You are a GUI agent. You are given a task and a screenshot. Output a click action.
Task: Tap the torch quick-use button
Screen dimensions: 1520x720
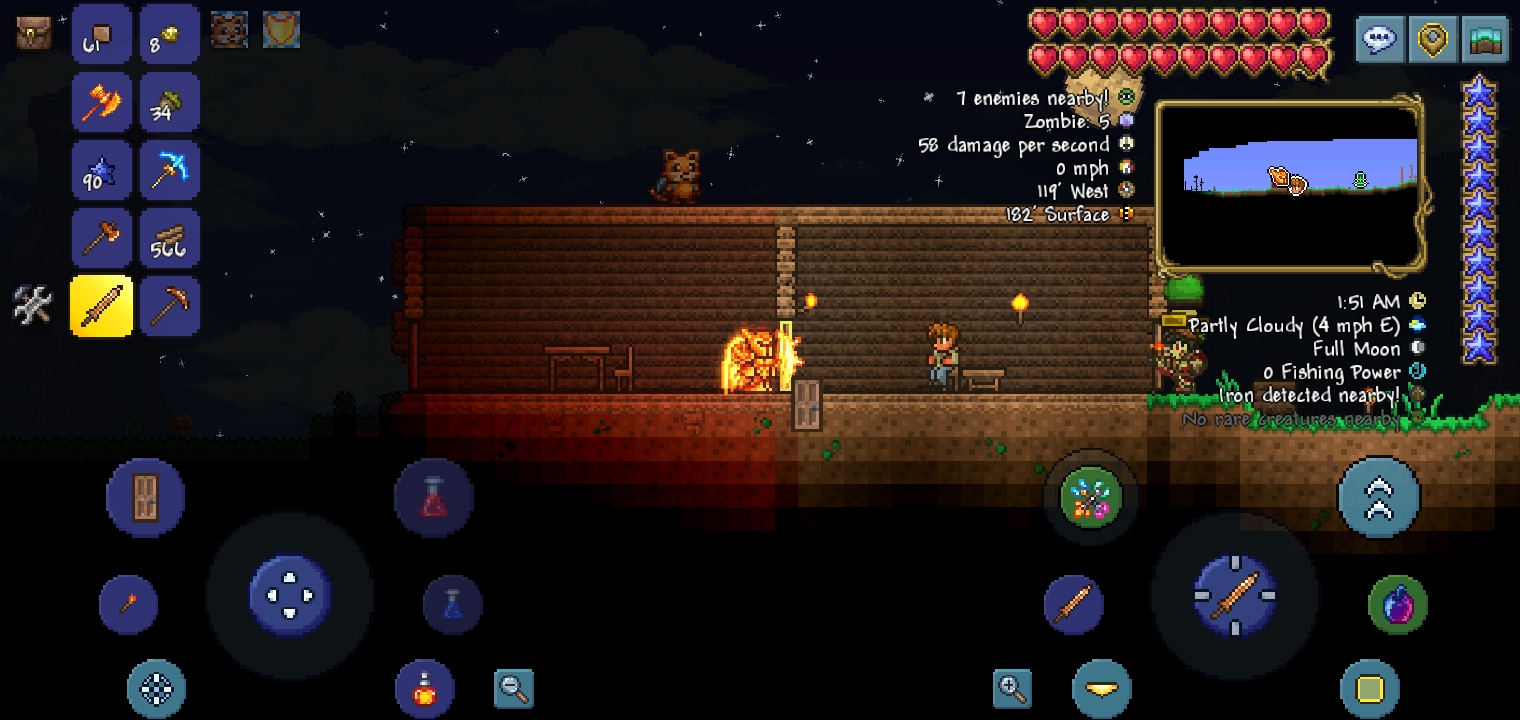[x=128, y=604]
